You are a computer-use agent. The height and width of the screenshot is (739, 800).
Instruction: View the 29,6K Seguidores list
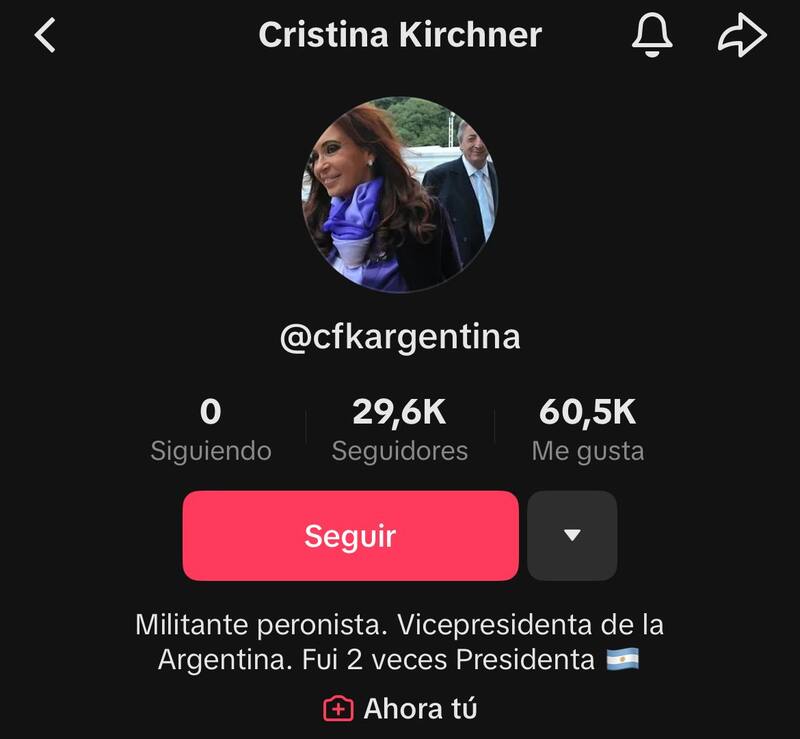399,430
